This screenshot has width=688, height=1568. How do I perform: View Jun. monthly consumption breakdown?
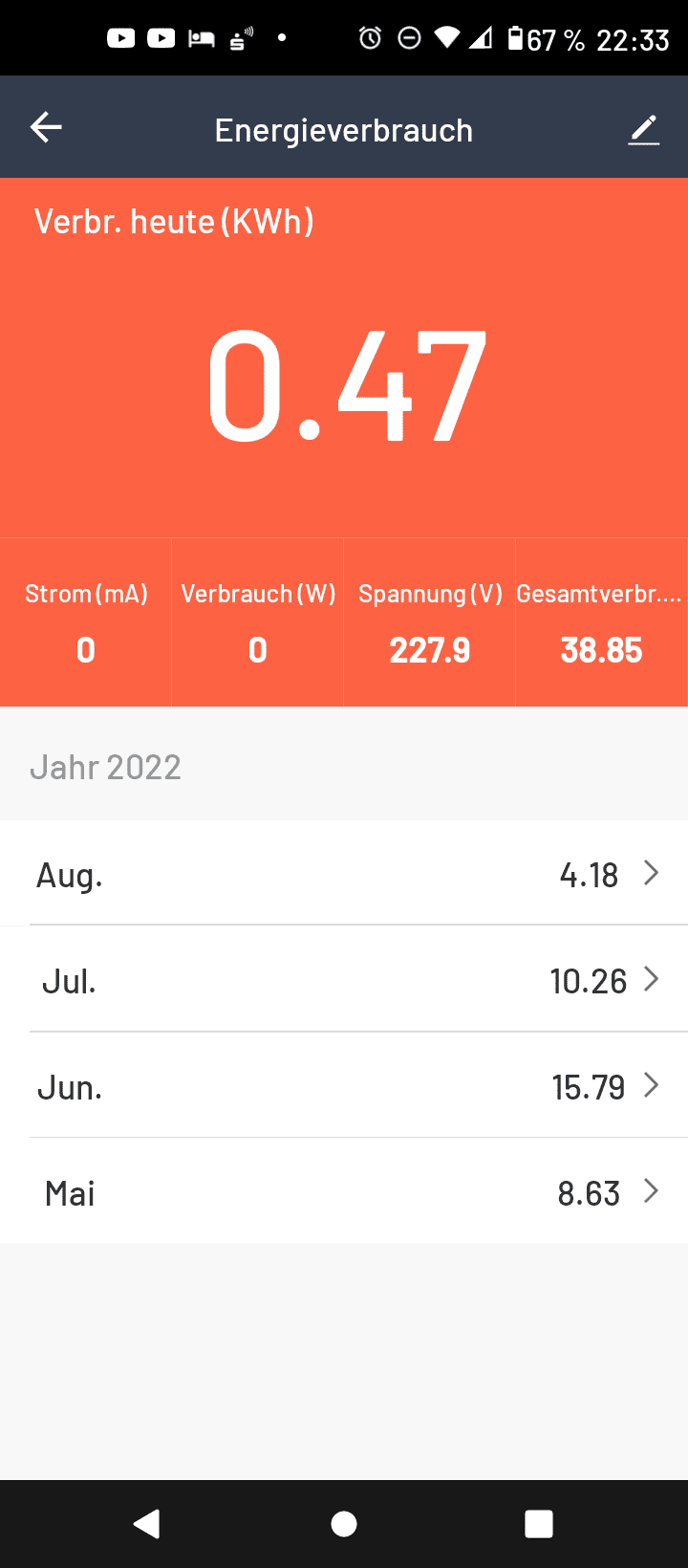click(x=344, y=1085)
